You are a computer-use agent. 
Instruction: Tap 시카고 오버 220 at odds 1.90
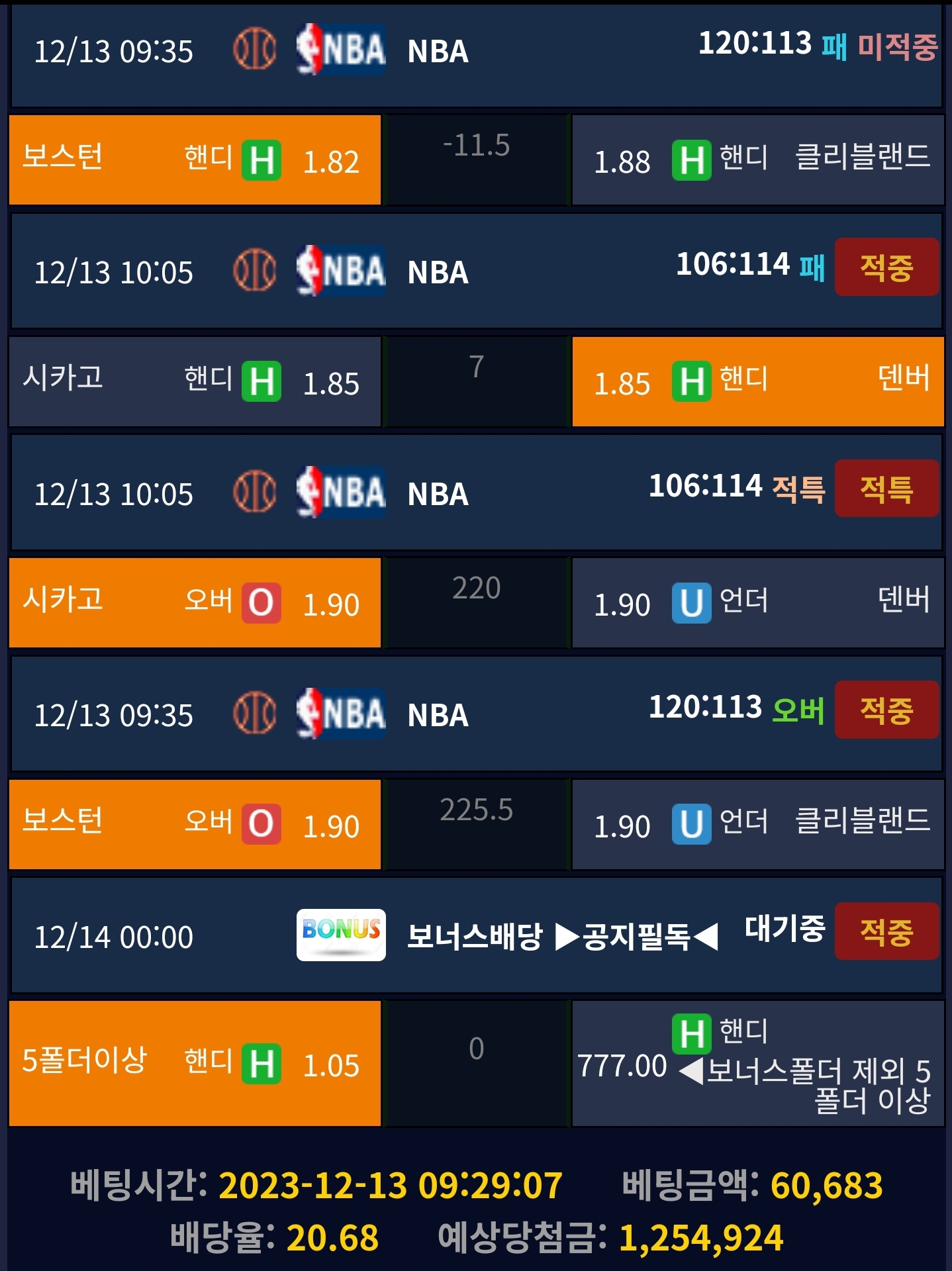[195, 602]
